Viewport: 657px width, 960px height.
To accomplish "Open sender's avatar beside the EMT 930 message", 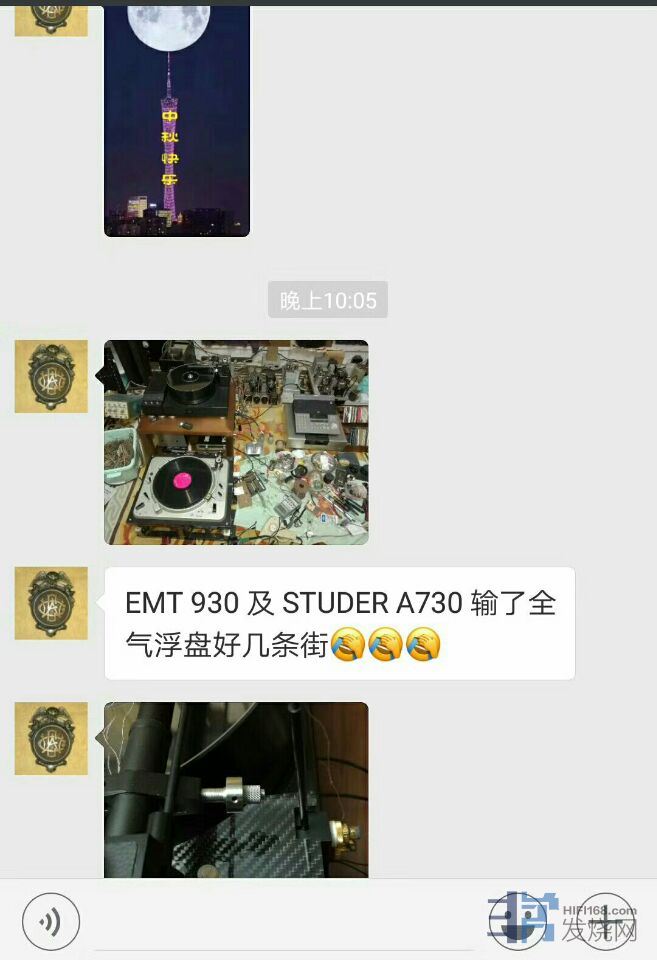I will point(51,603).
